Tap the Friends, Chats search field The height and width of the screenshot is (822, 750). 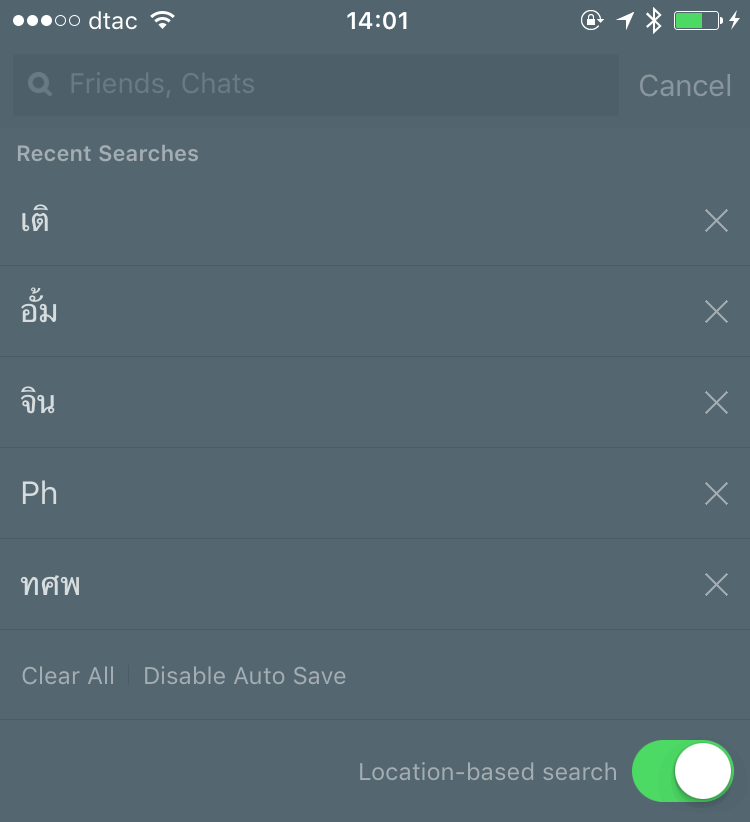pyautogui.click(x=315, y=84)
